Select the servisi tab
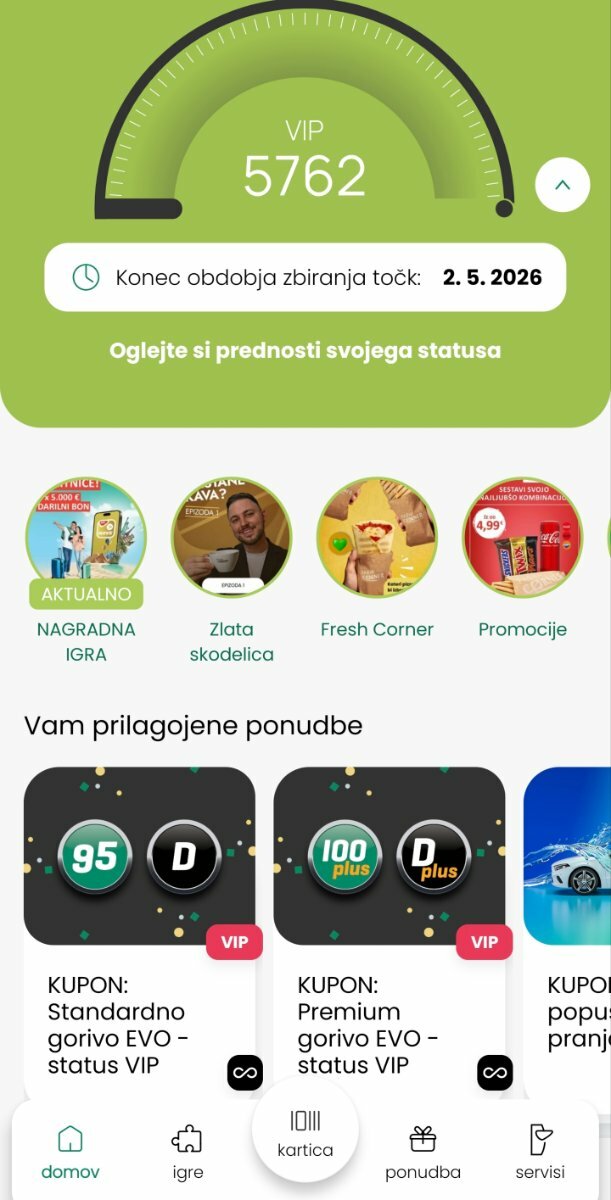Image resolution: width=611 pixels, height=1200 pixels. (x=540, y=1152)
